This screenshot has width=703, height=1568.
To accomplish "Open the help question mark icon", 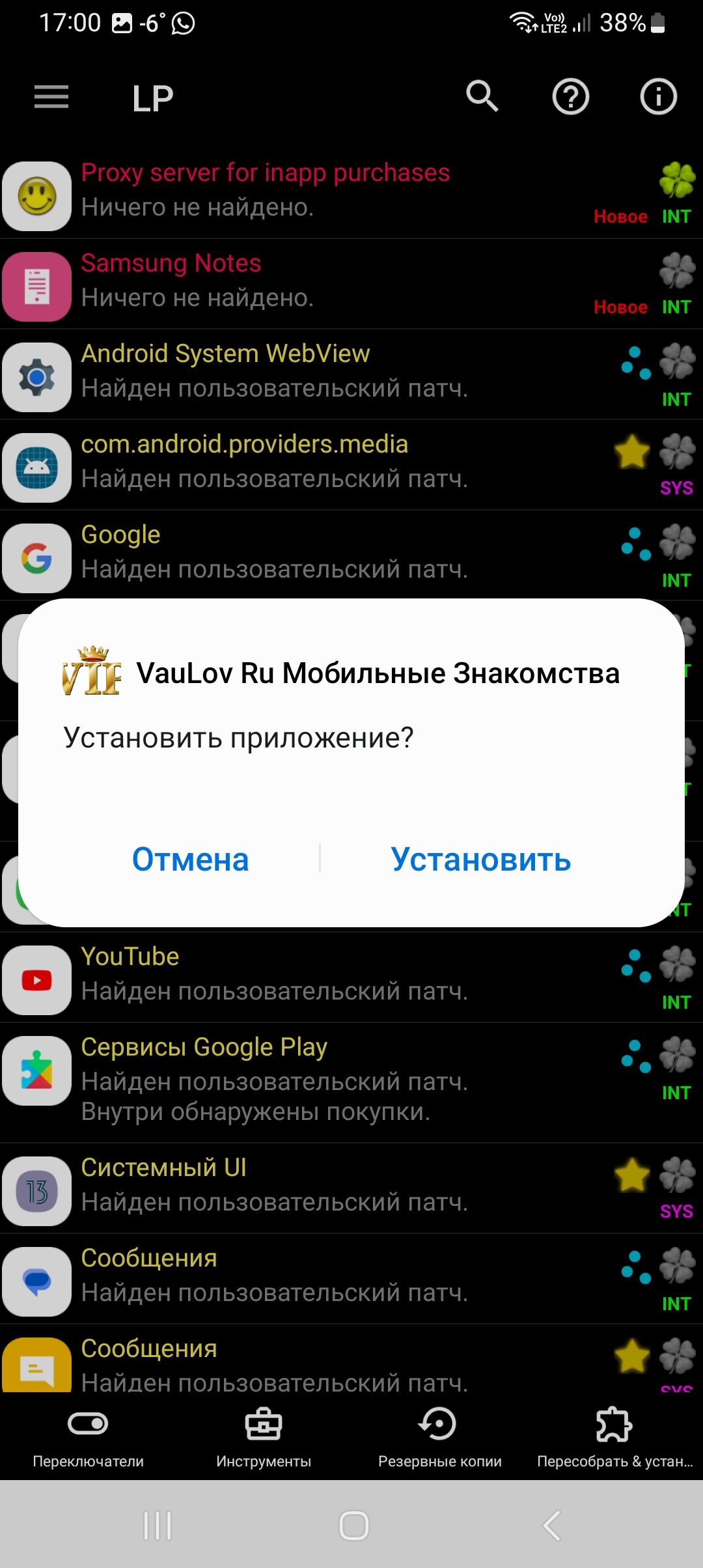I will tap(570, 97).
